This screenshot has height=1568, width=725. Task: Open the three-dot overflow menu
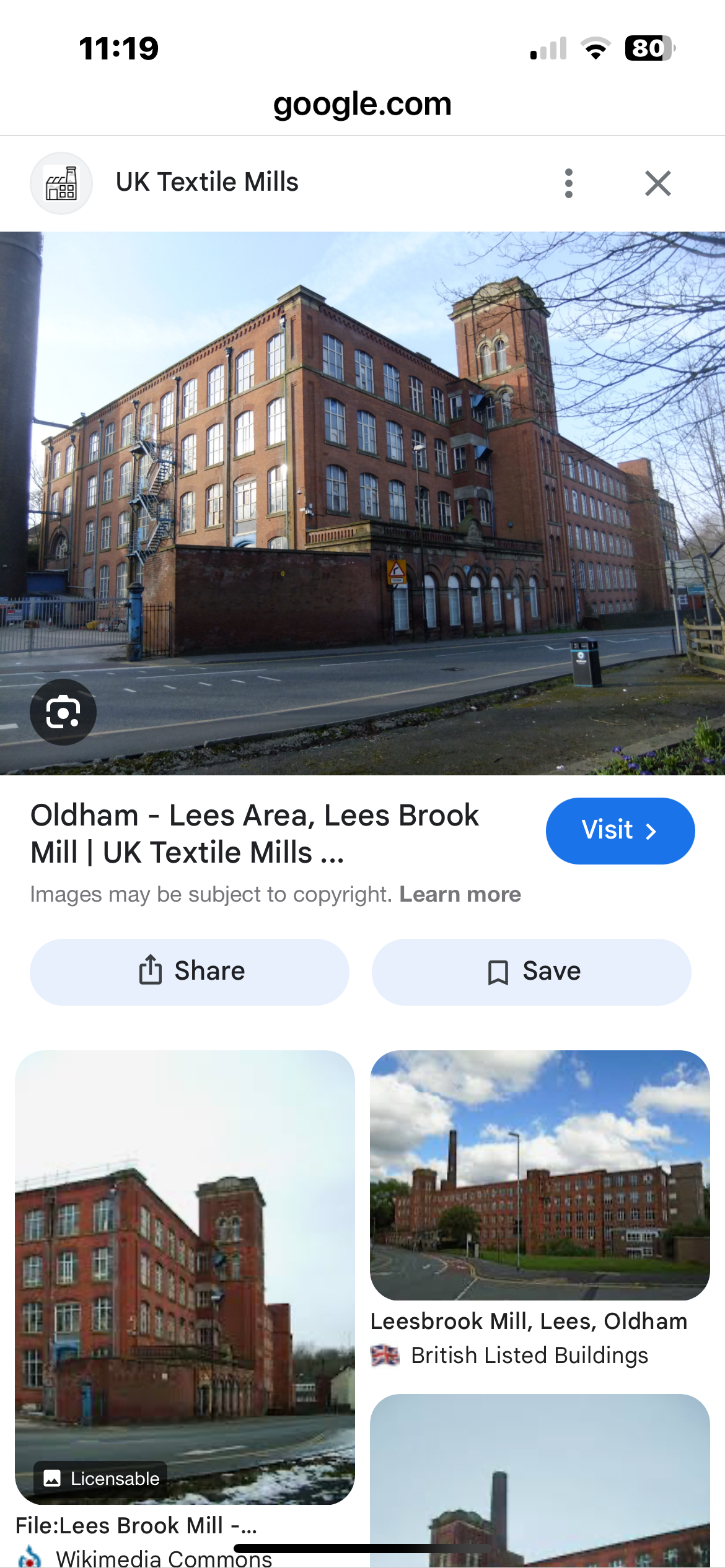(x=569, y=183)
